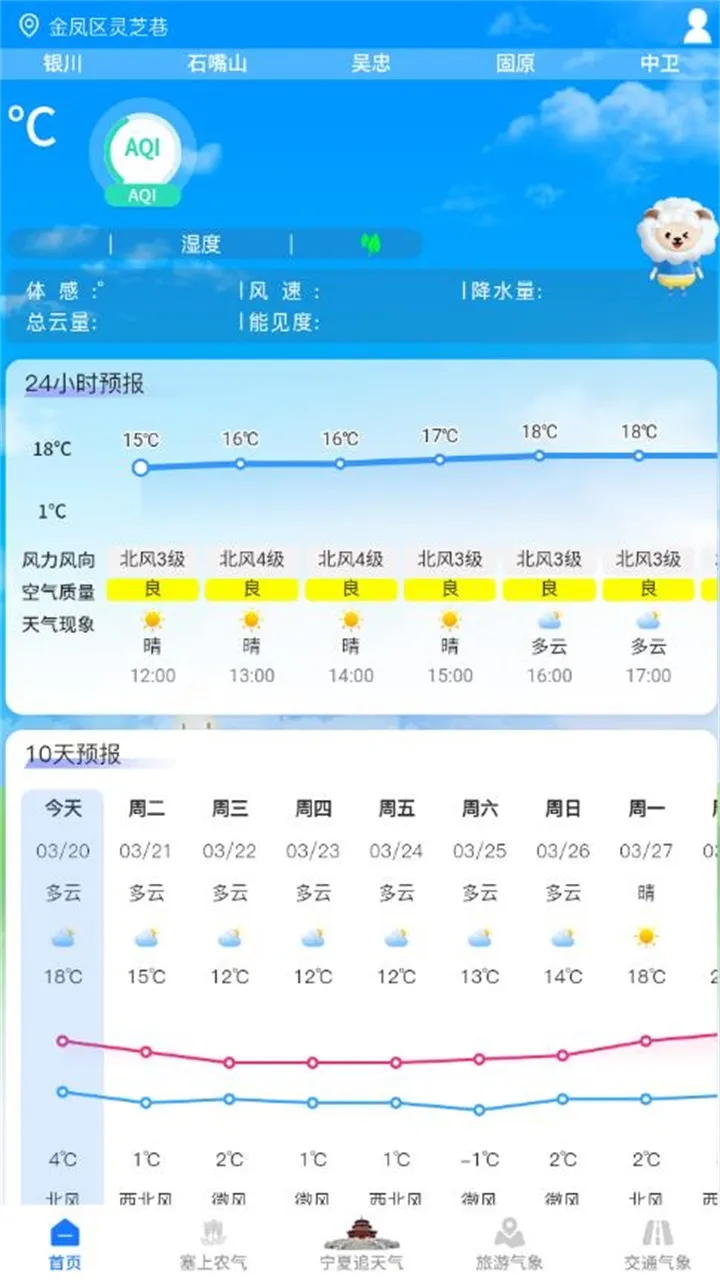Tap the 良 air quality label for 12:00
The height and width of the screenshot is (1280, 720).
(153, 588)
